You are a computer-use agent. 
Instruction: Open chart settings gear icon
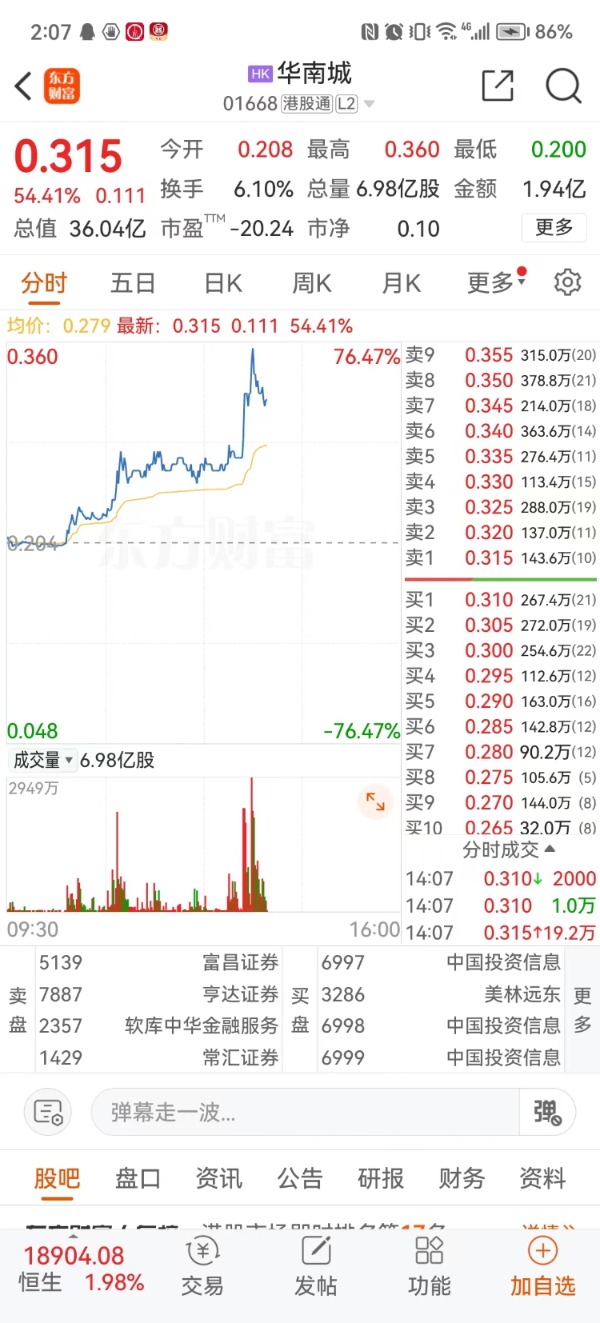tap(567, 283)
